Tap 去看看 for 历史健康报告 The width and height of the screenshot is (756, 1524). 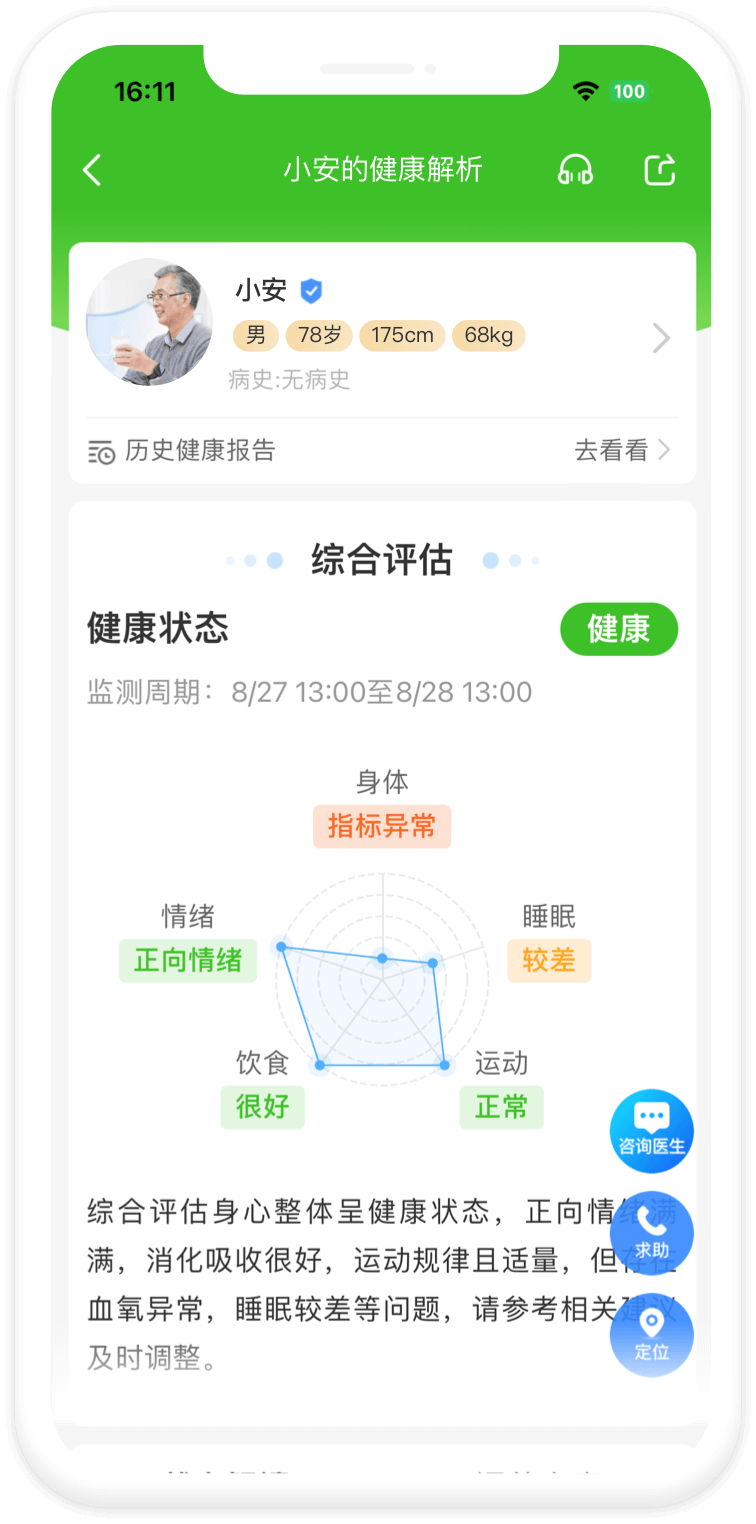tap(621, 451)
